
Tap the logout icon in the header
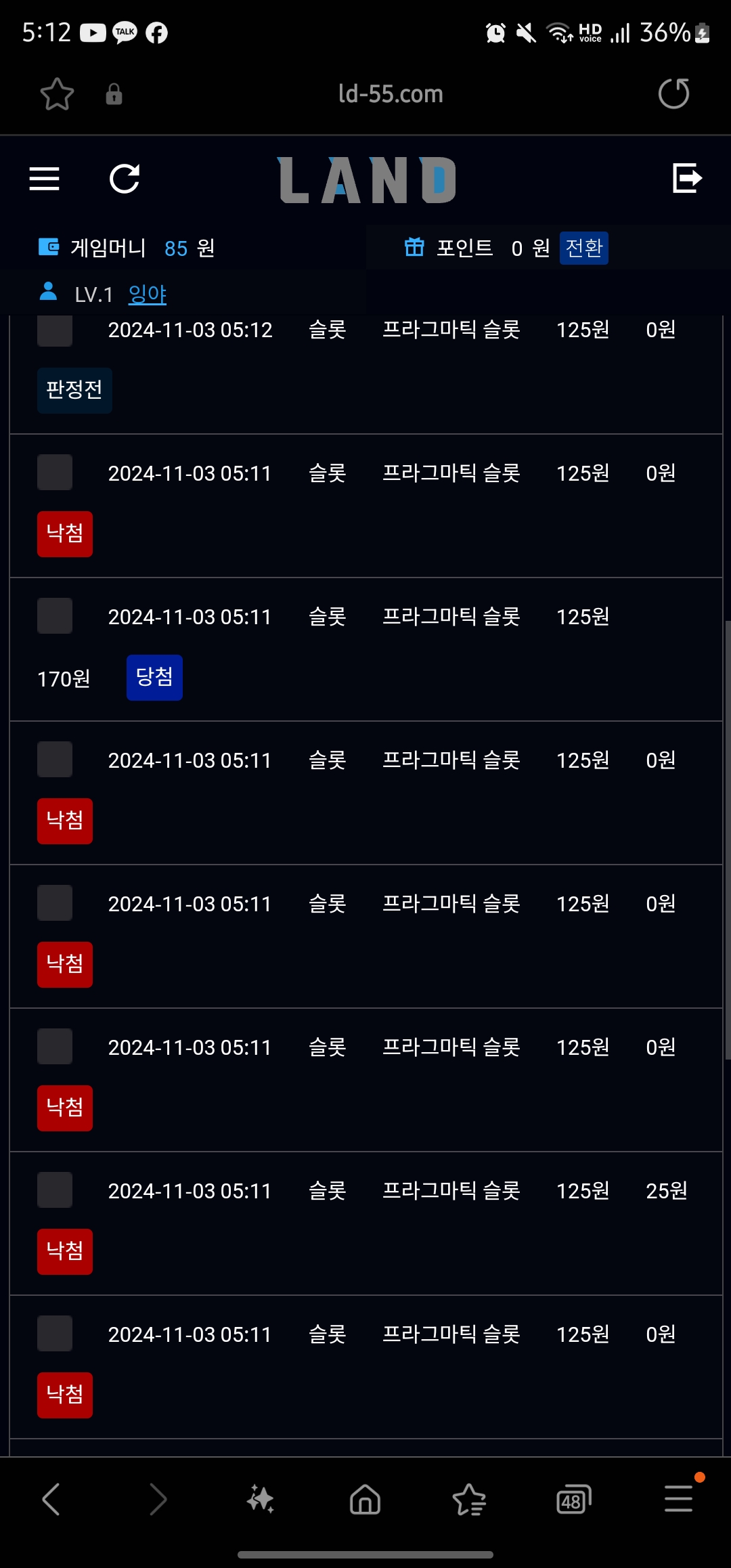(687, 178)
